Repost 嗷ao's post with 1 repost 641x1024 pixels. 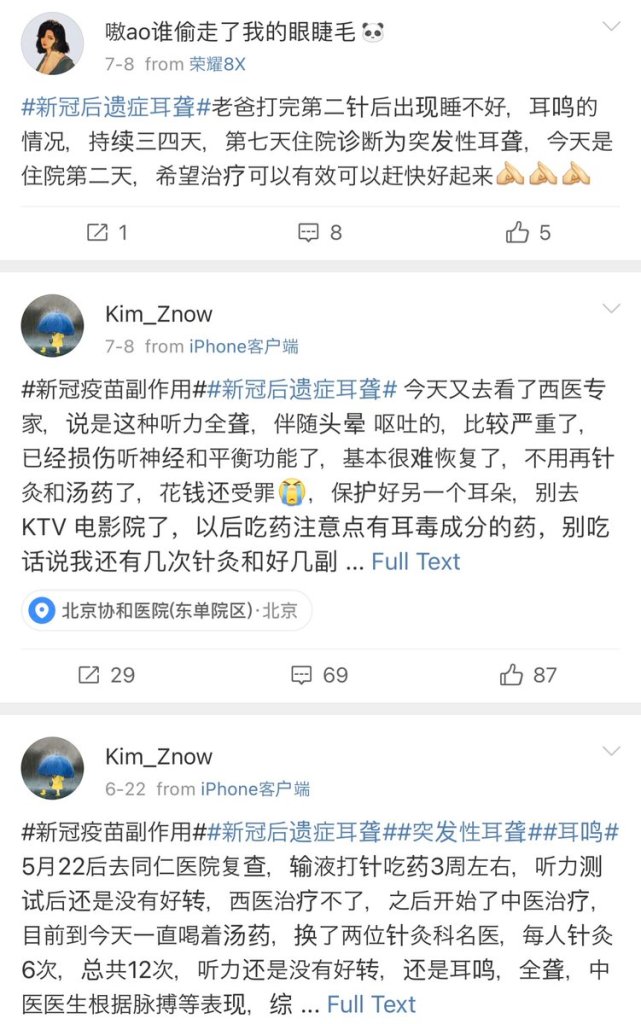107,233
